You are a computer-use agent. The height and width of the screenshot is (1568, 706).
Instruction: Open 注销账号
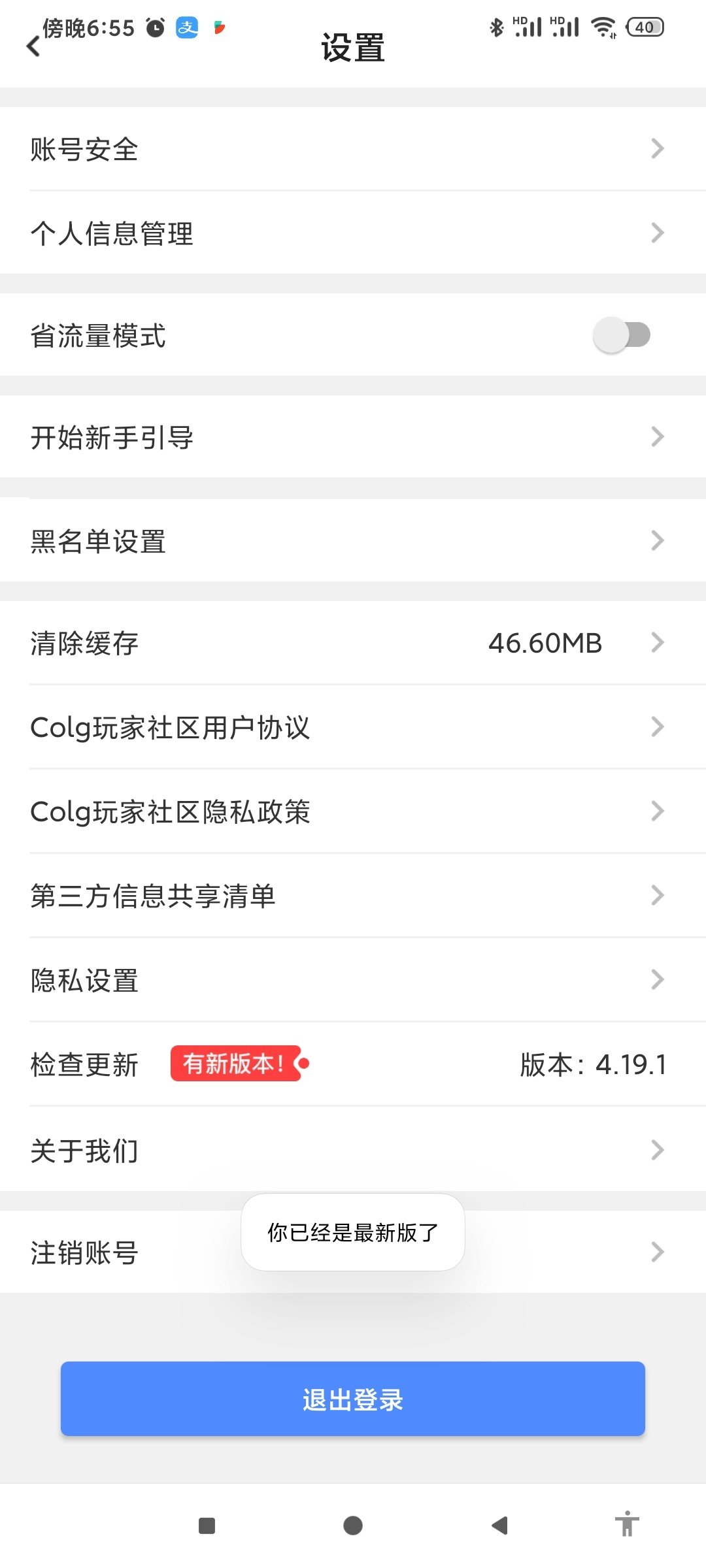tap(353, 1252)
